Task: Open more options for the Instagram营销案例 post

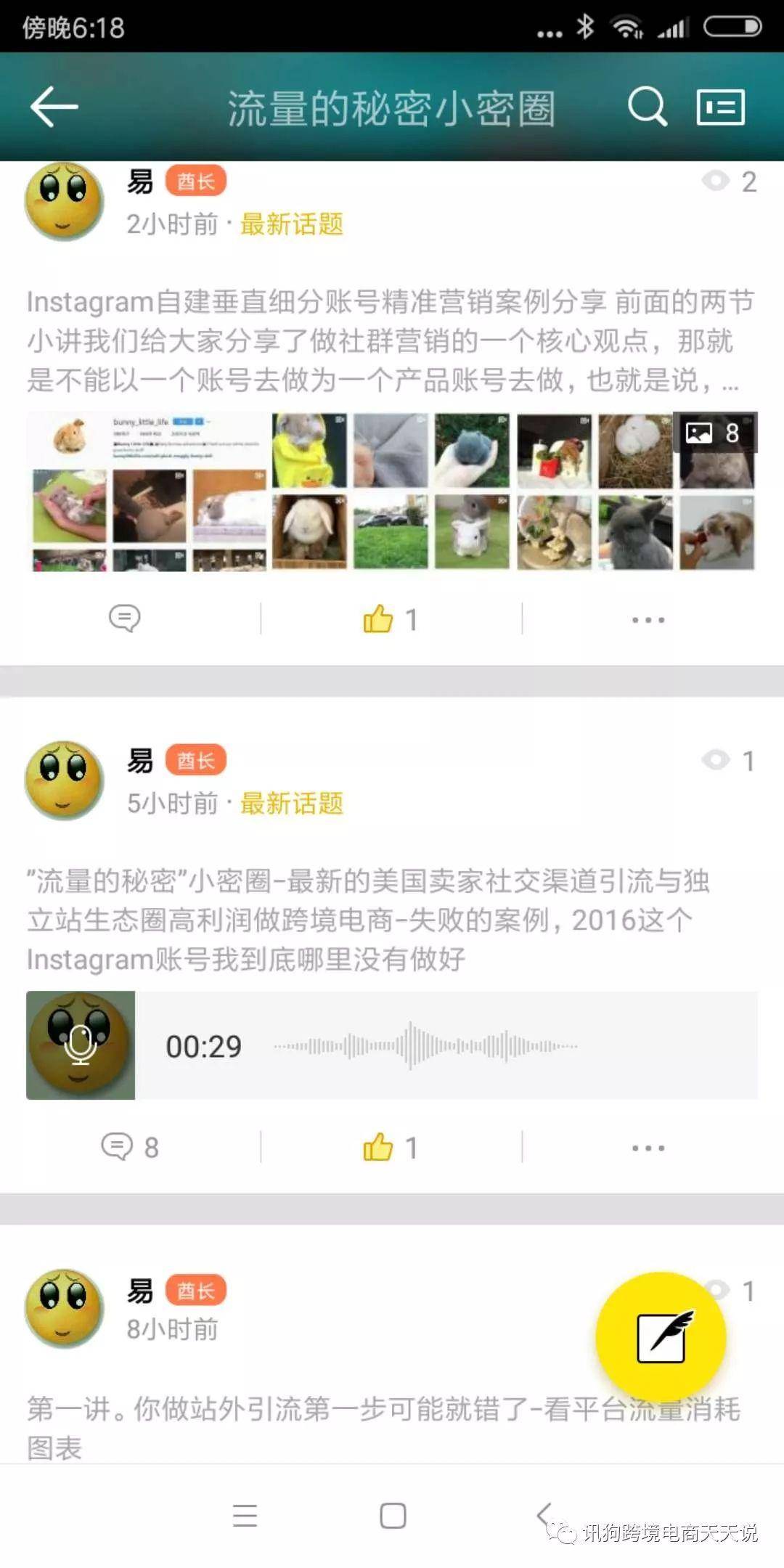Action: tap(648, 620)
